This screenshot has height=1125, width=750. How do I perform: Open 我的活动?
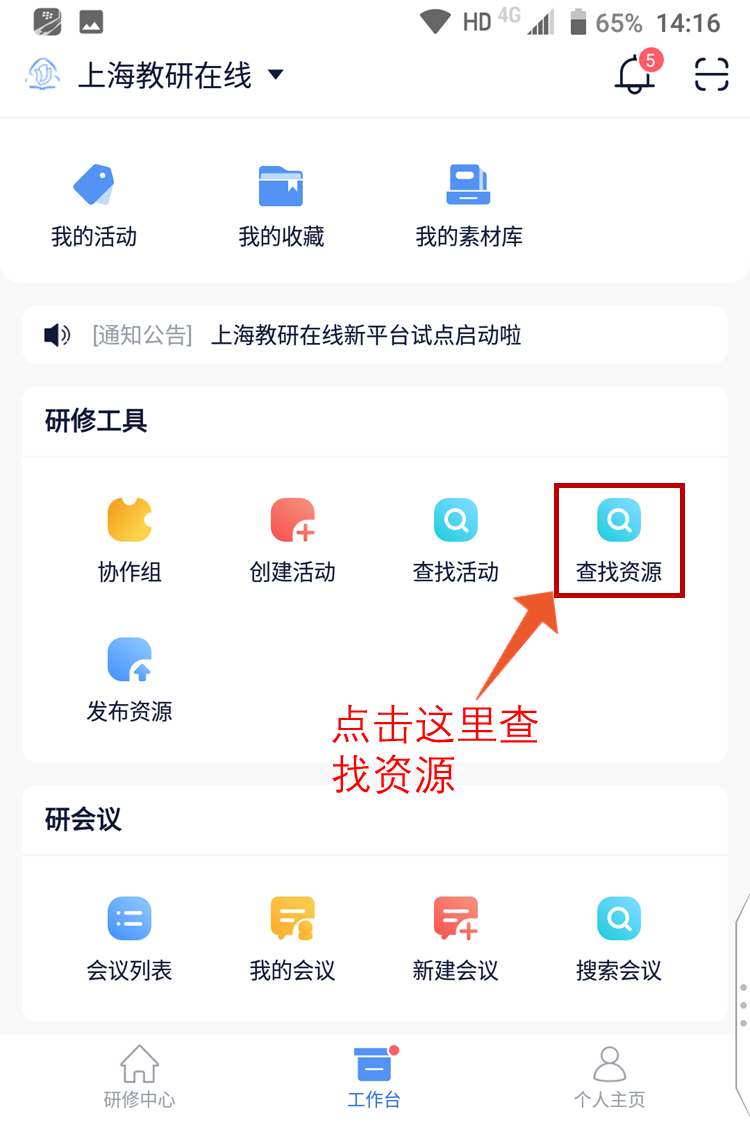tap(94, 206)
